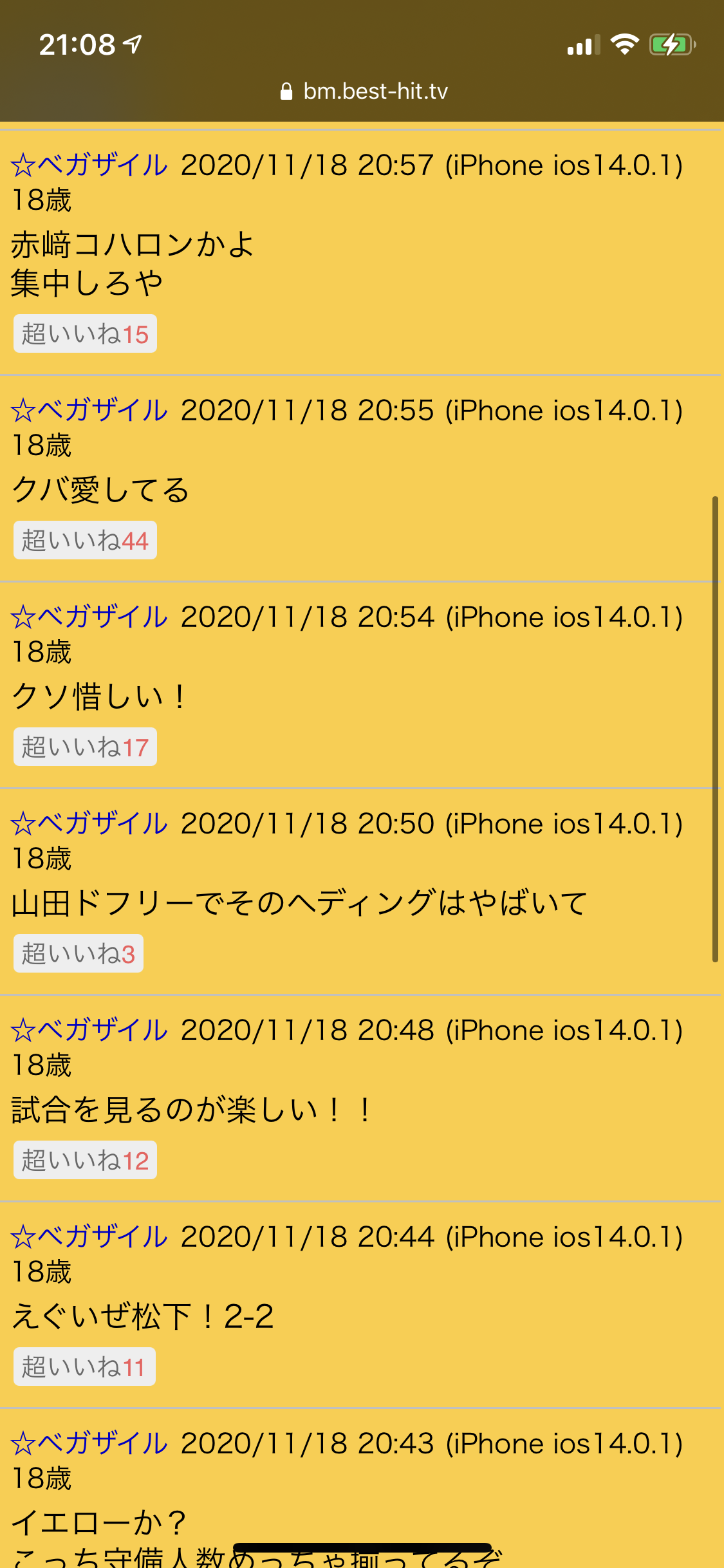Open ☆ベガザイル link on the 20:43 post
724x1568 pixels.
[x=89, y=1444]
